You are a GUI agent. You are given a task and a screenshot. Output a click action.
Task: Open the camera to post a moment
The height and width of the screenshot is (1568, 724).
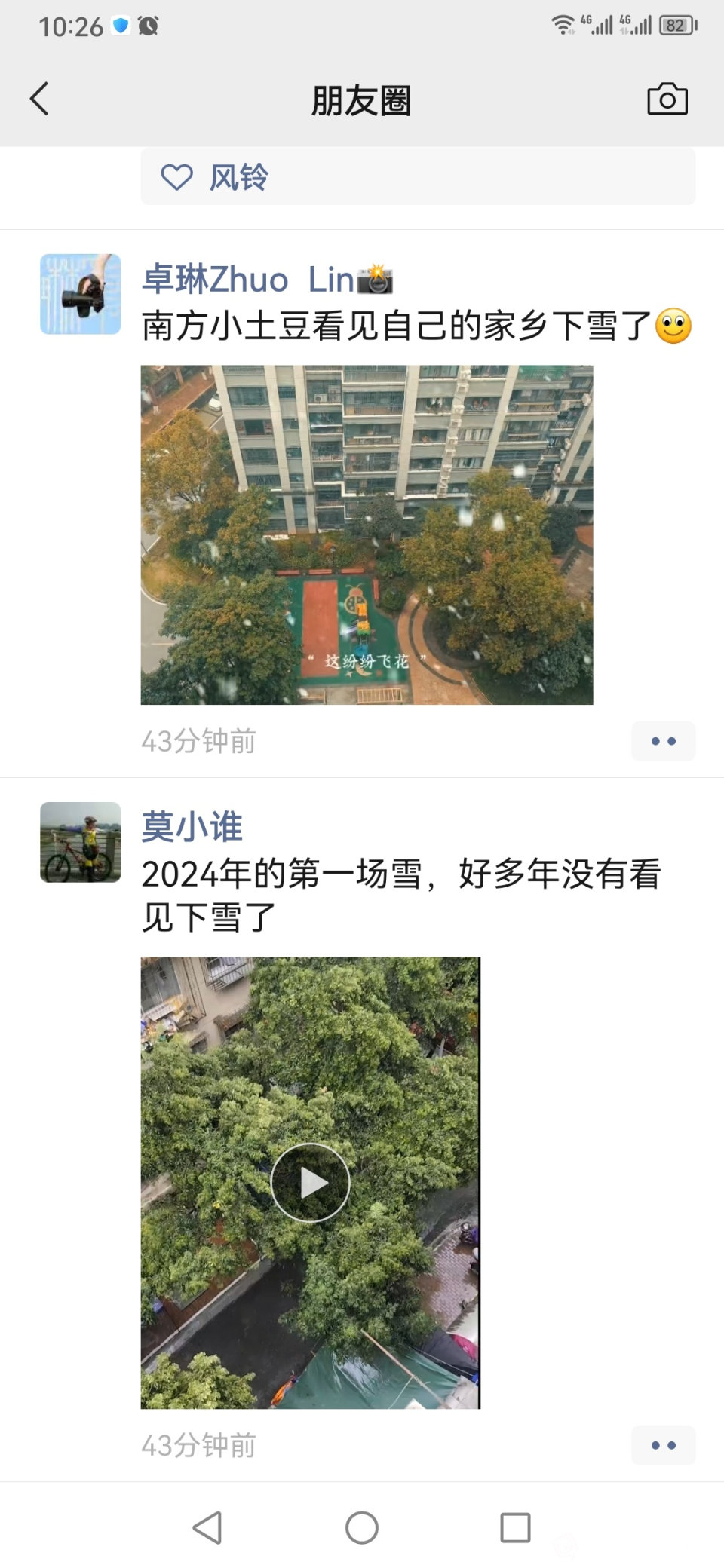point(667,99)
